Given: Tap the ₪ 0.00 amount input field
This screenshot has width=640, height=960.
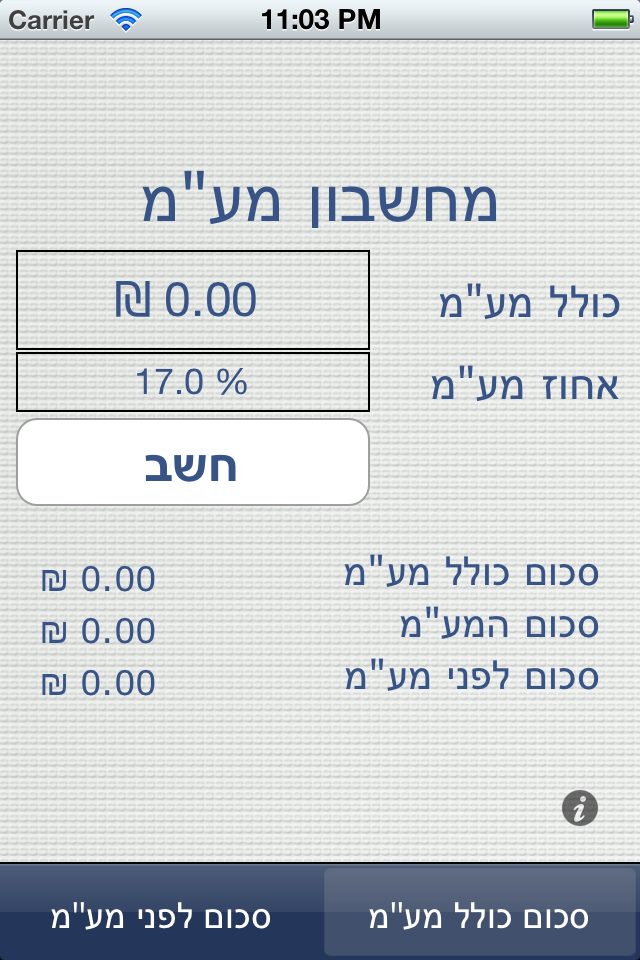Looking at the screenshot, I should (193, 300).
